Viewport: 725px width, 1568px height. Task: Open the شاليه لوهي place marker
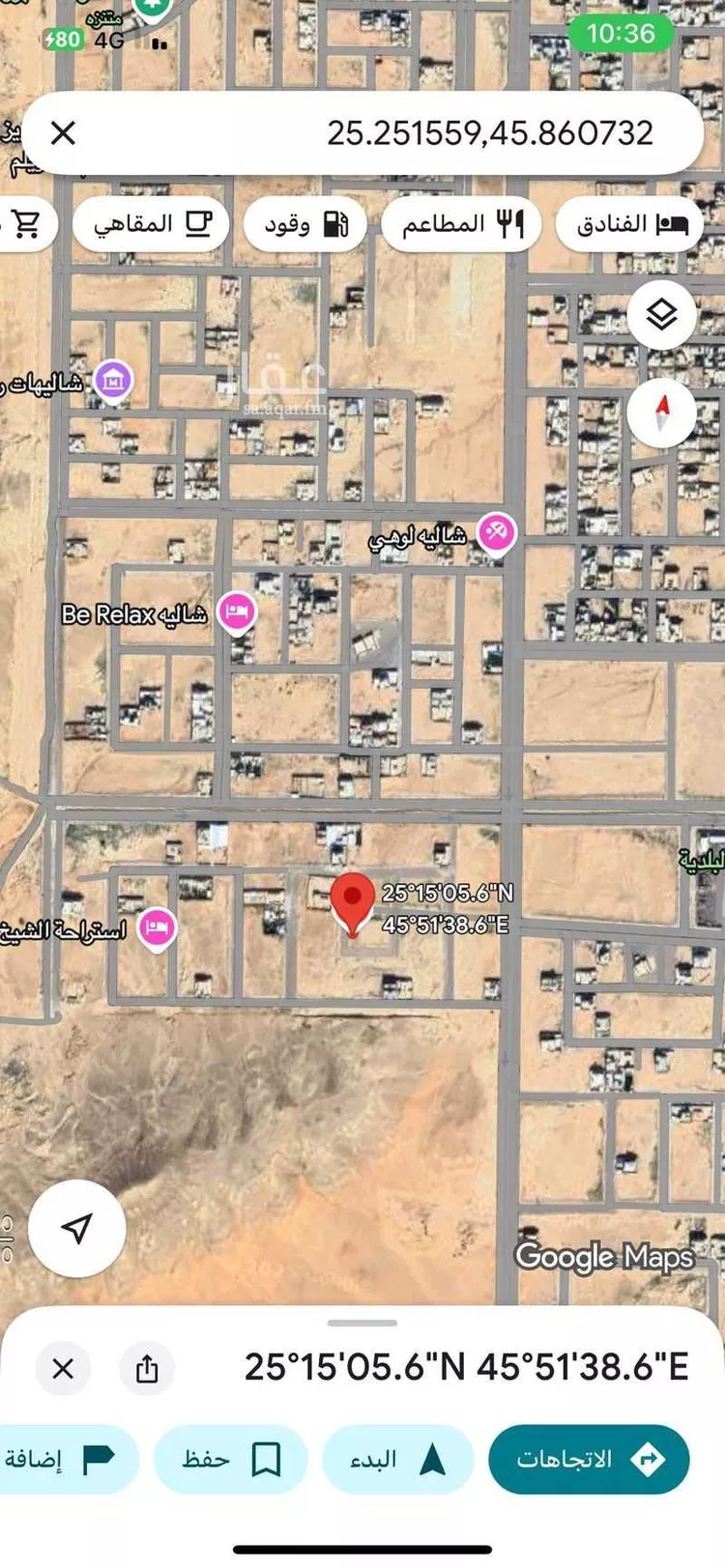tap(496, 532)
